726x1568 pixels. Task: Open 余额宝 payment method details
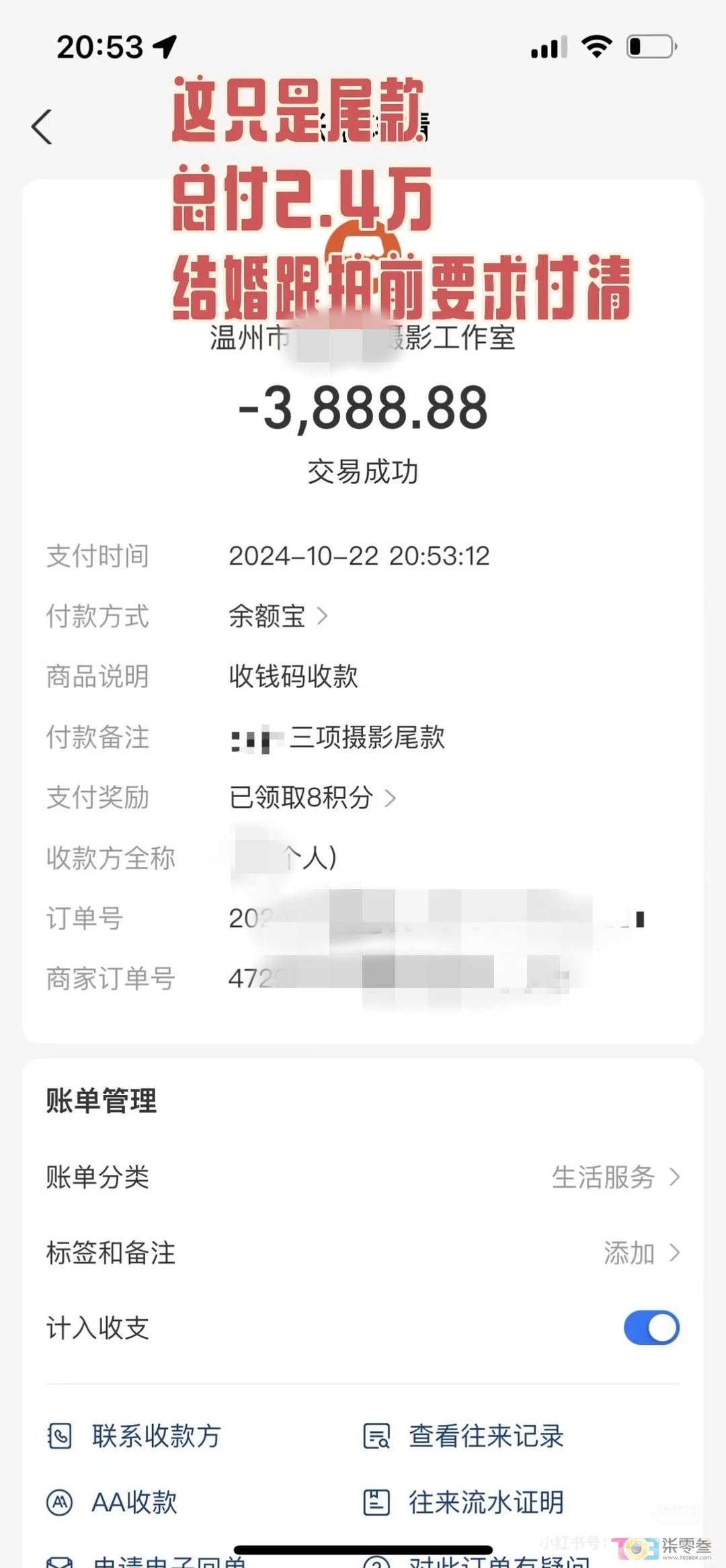pyautogui.click(x=278, y=616)
